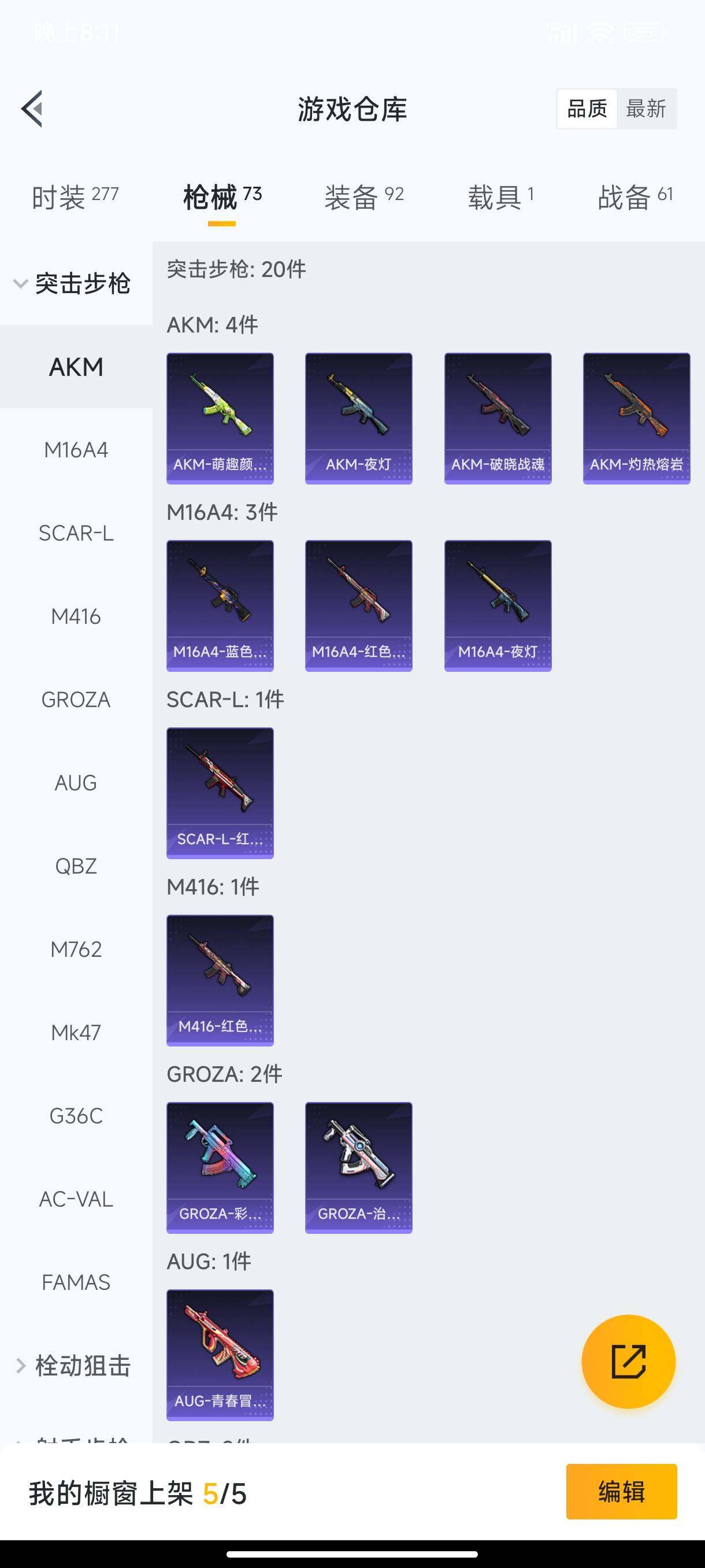Viewport: 705px width, 1568px height.
Task: Open the 载具 tab
Action: pyautogui.click(x=500, y=197)
